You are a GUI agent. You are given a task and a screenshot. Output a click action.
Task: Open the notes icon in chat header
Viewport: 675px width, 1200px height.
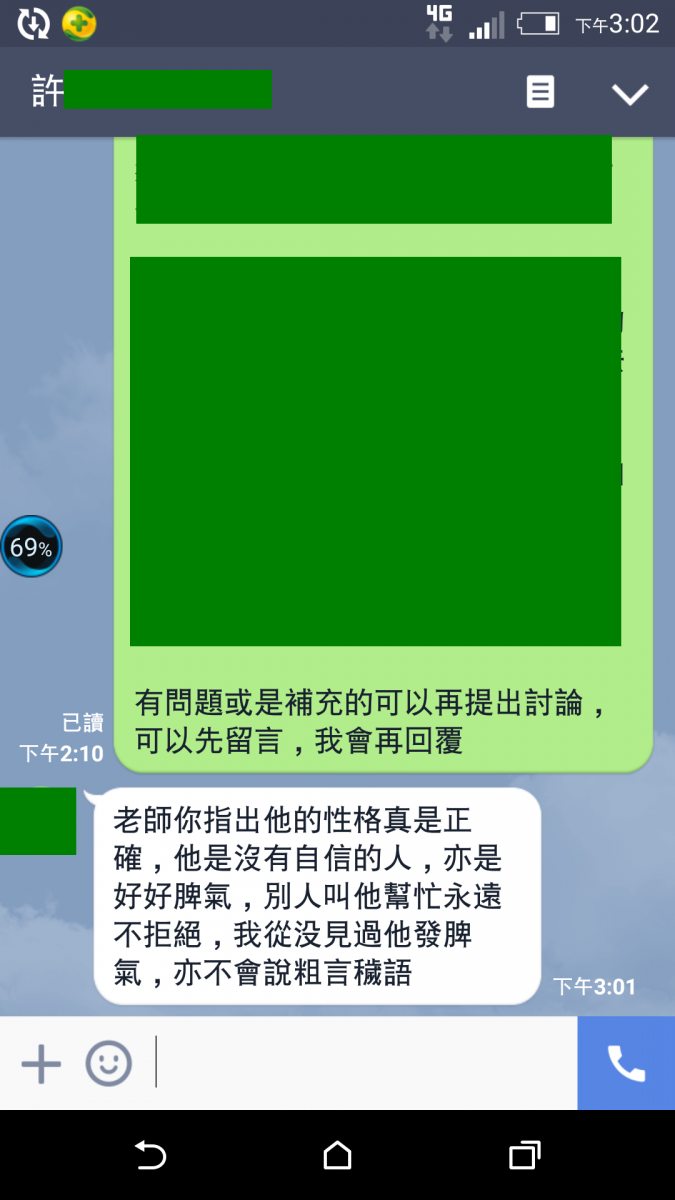[540, 93]
